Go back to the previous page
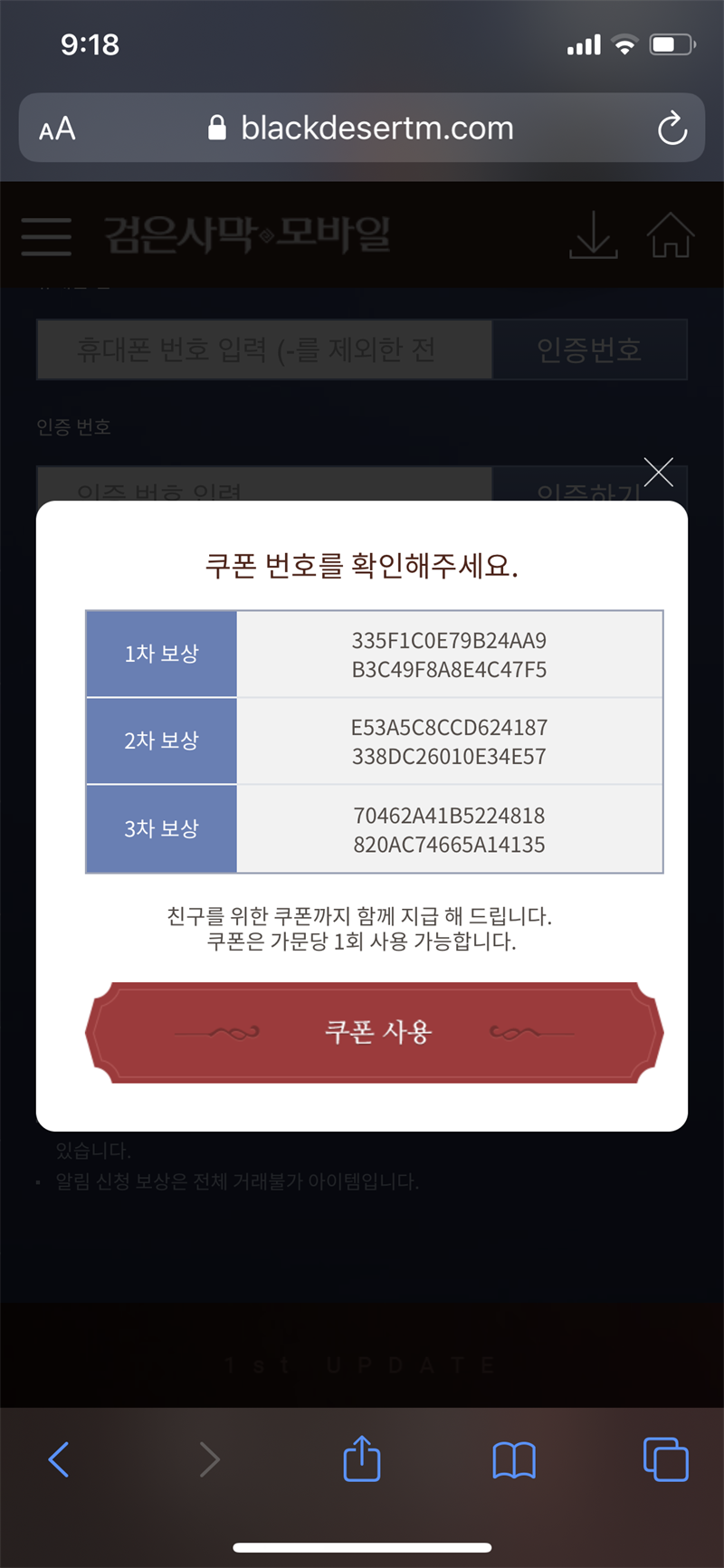Image resolution: width=724 pixels, height=1568 pixels. pos(59,1459)
